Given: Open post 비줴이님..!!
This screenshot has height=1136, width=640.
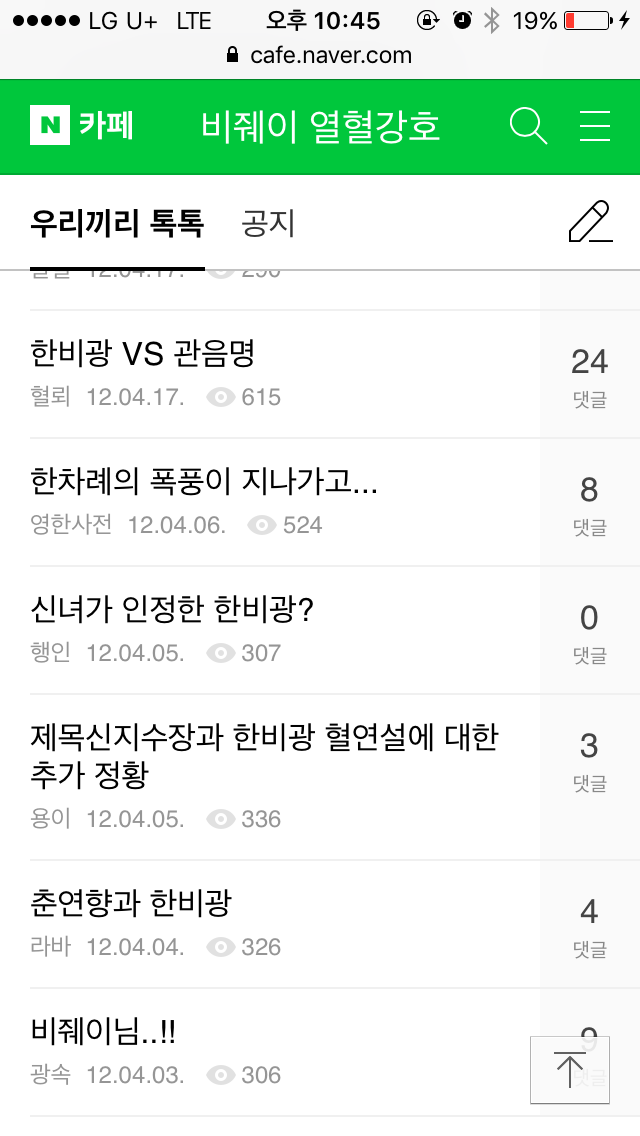Looking at the screenshot, I should pos(104,1031).
